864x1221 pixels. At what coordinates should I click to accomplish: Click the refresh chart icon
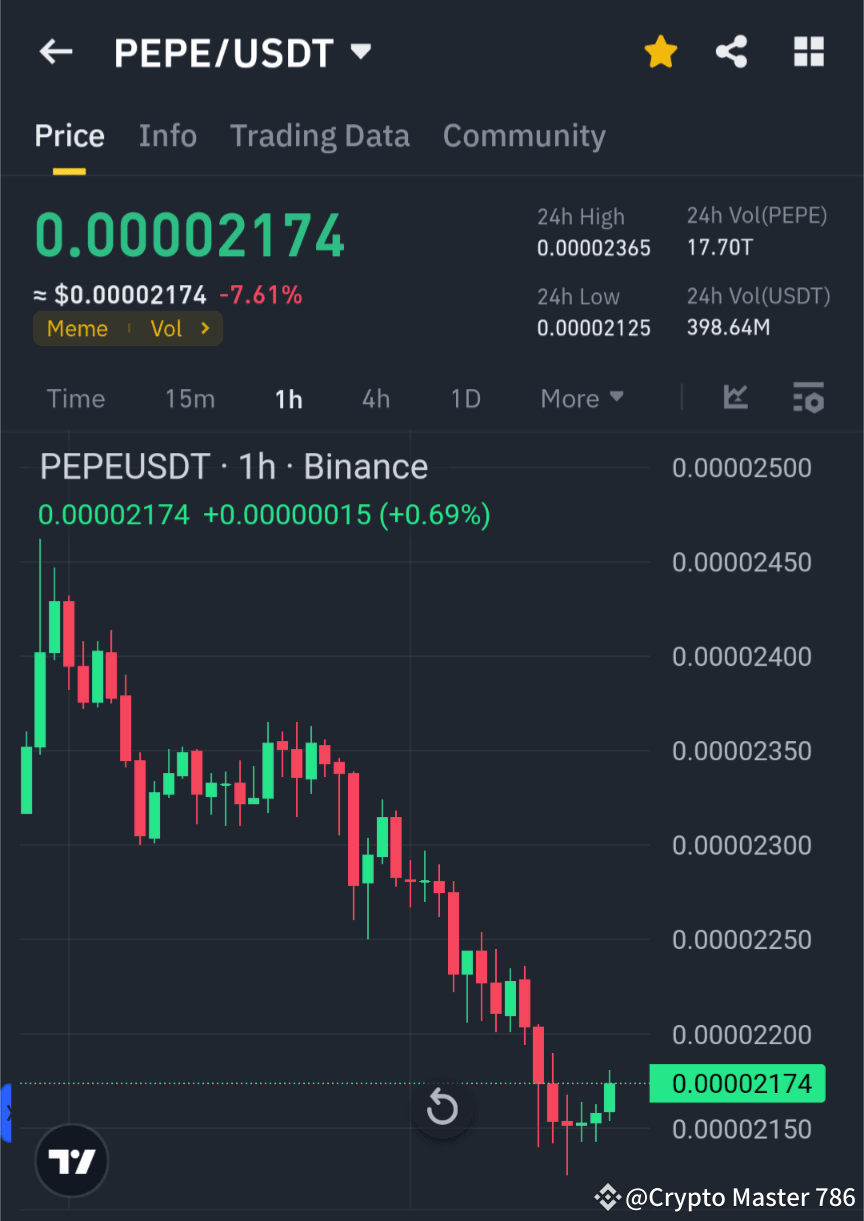point(442,1107)
